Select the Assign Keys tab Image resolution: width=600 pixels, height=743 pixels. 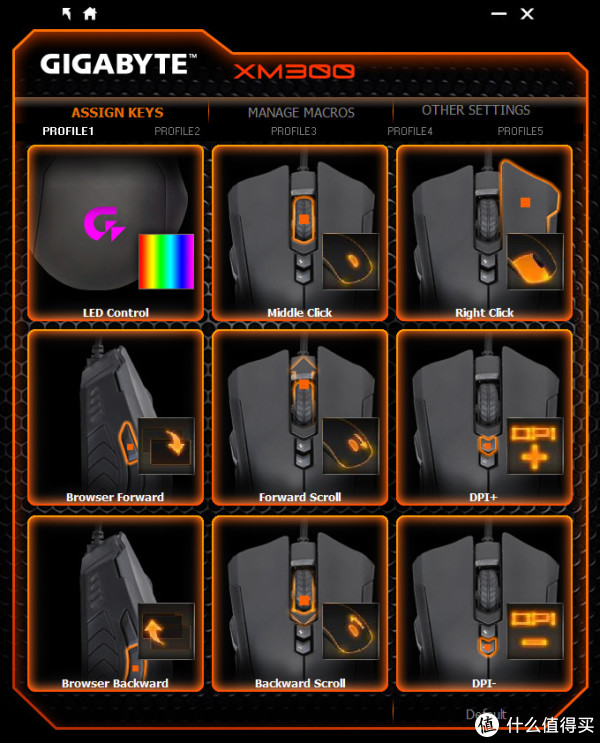117,113
